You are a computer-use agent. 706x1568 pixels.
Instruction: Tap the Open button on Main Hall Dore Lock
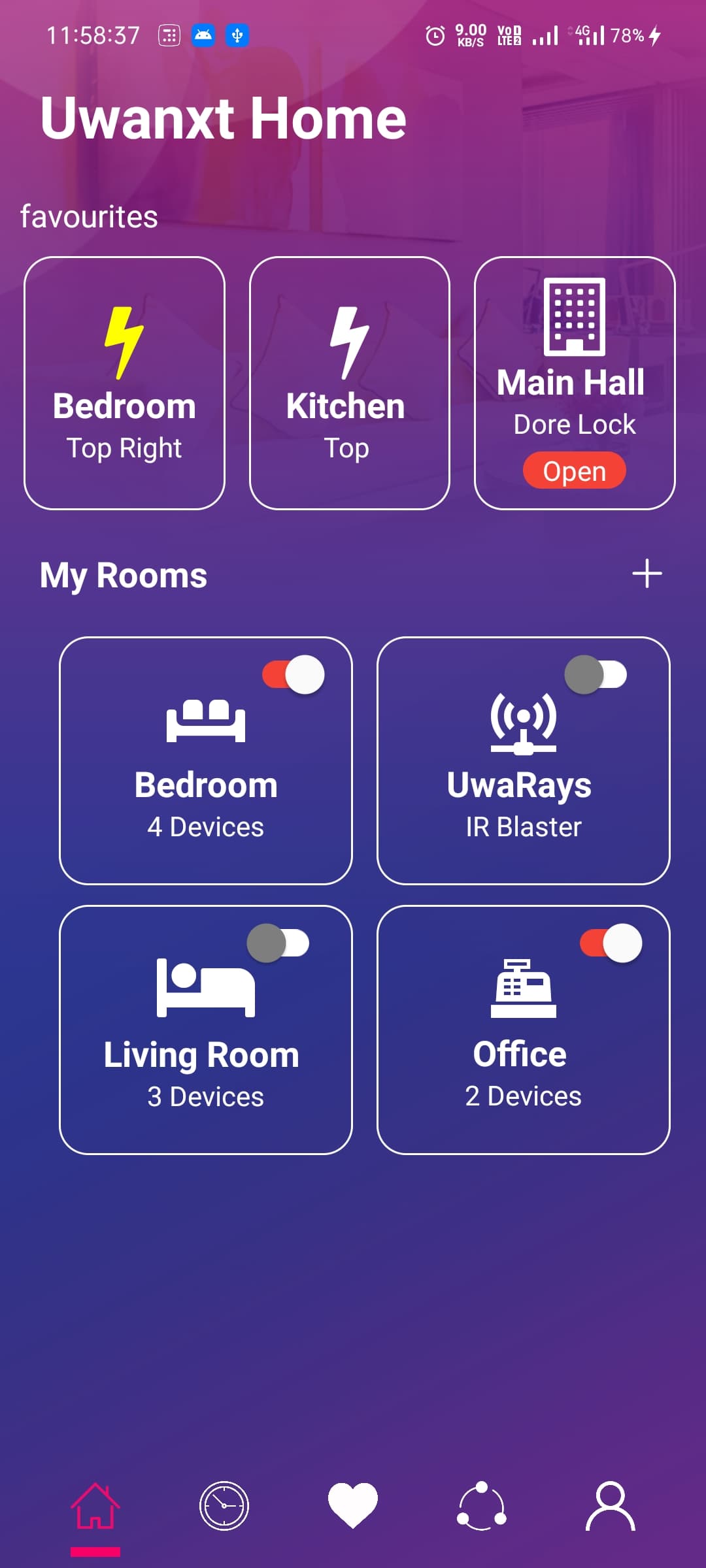coord(574,470)
